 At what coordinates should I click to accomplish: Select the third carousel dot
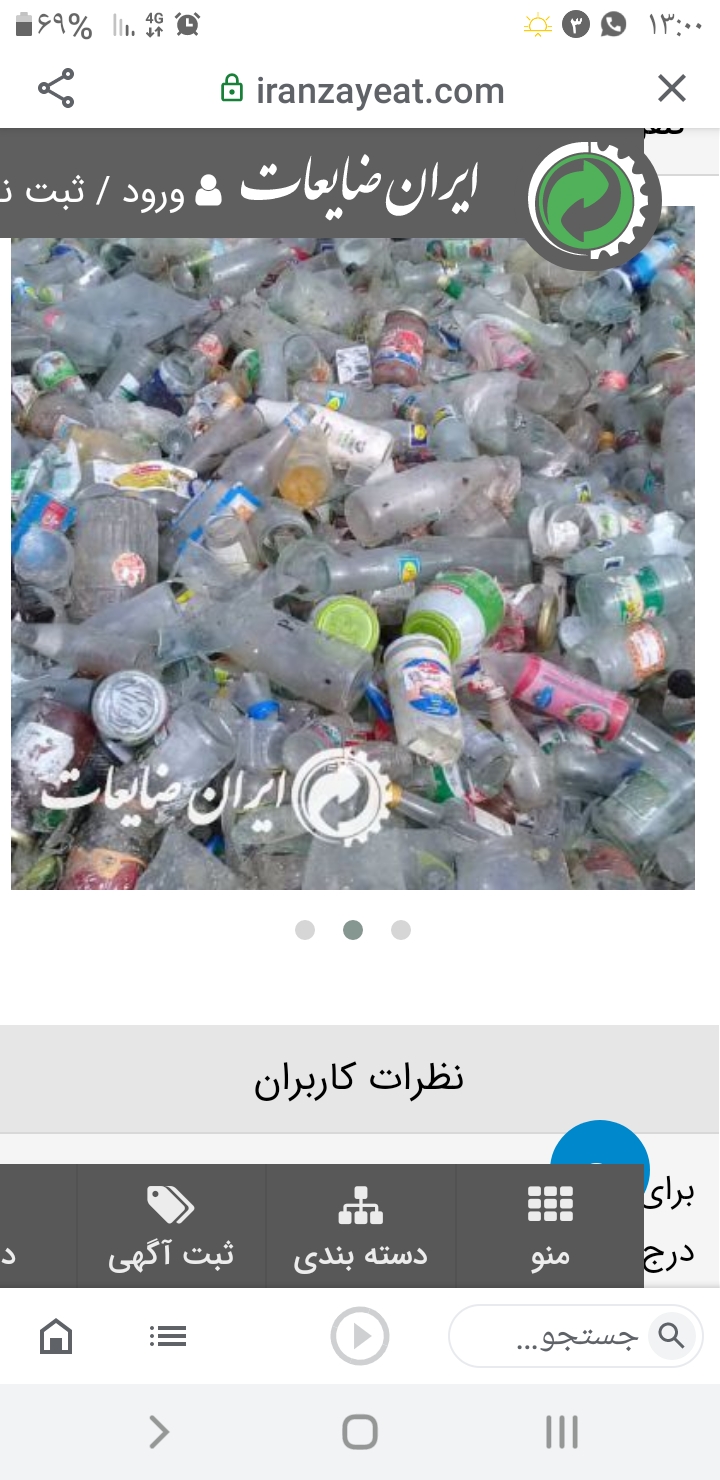coord(401,930)
